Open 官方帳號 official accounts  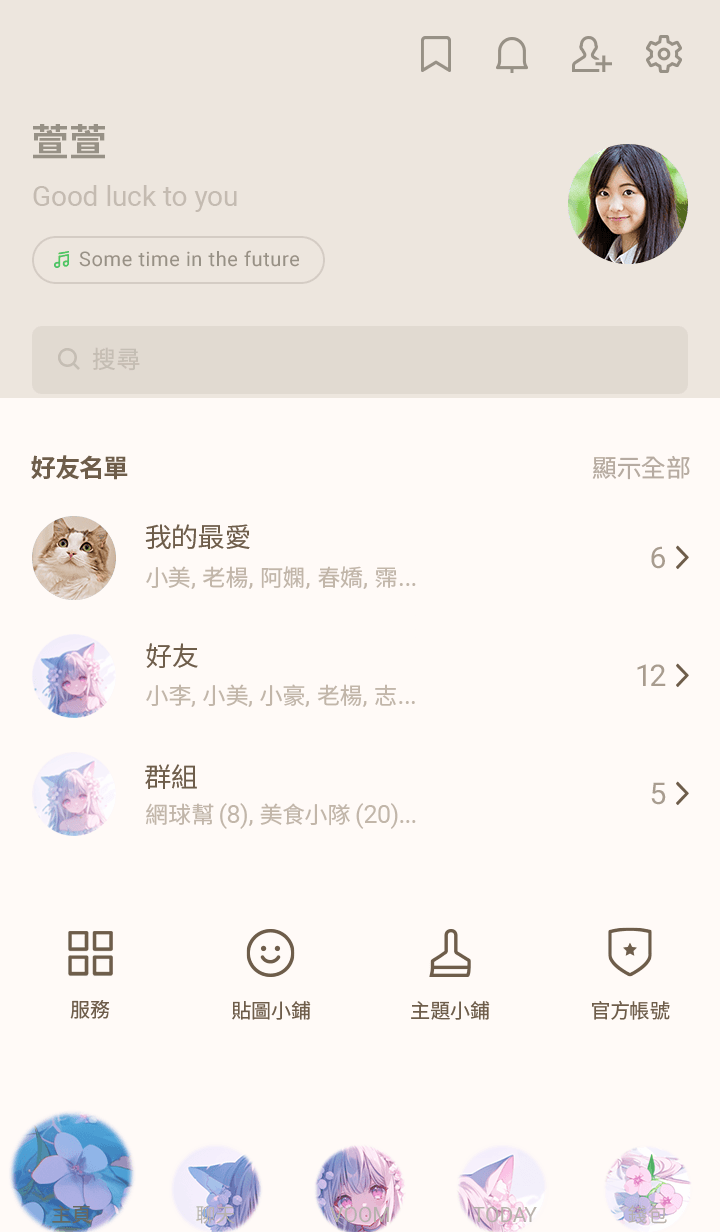coord(630,974)
